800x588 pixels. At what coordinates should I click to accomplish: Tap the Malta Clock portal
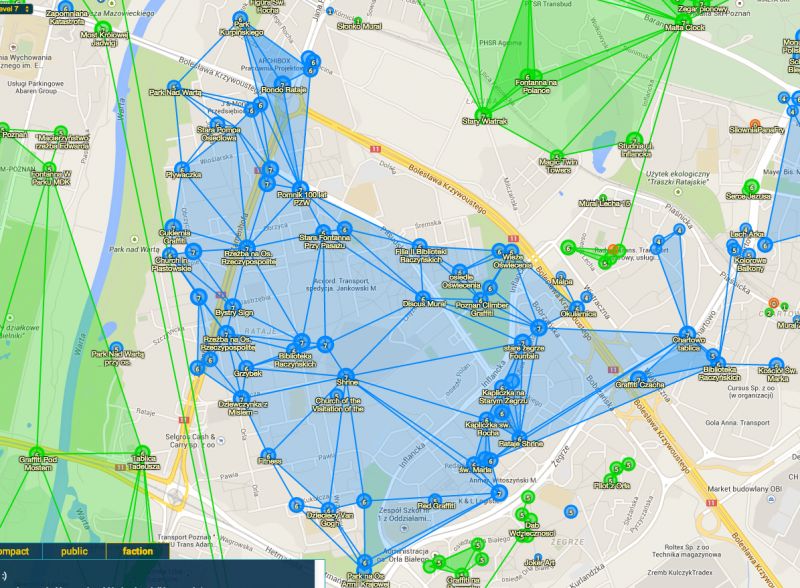[688, 30]
